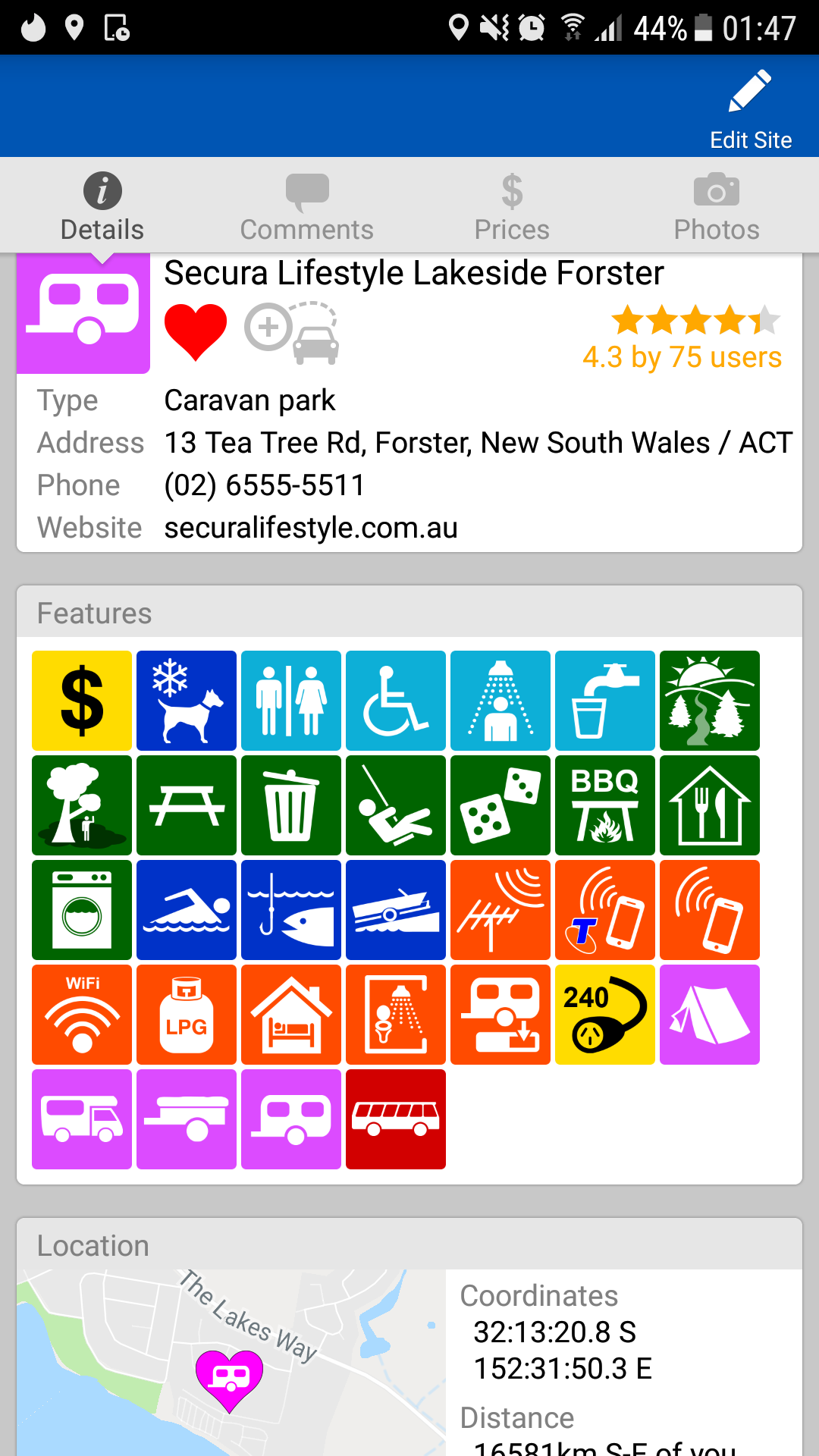Open address 13 Tea Tree Rd, Forster
The image size is (819, 1456).
pyautogui.click(x=478, y=443)
